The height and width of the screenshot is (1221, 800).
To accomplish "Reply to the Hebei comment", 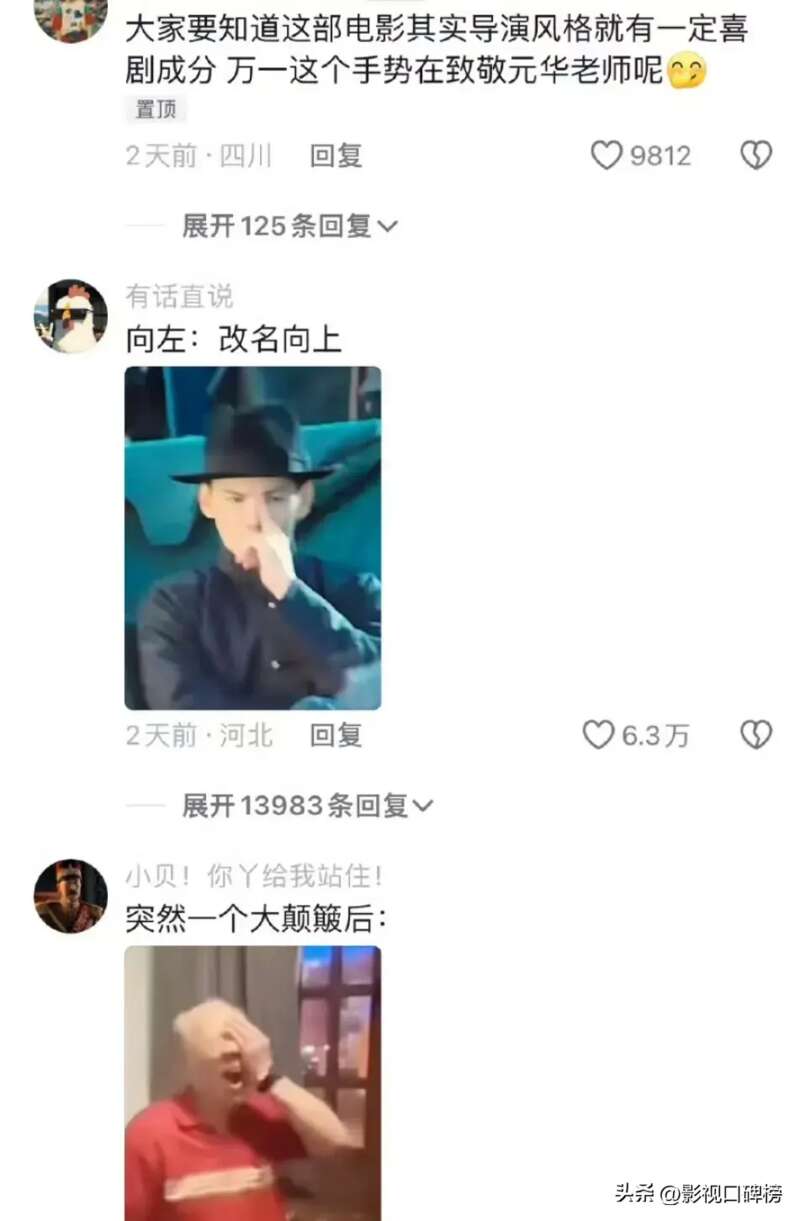I will pyautogui.click(x=336, y=736).
